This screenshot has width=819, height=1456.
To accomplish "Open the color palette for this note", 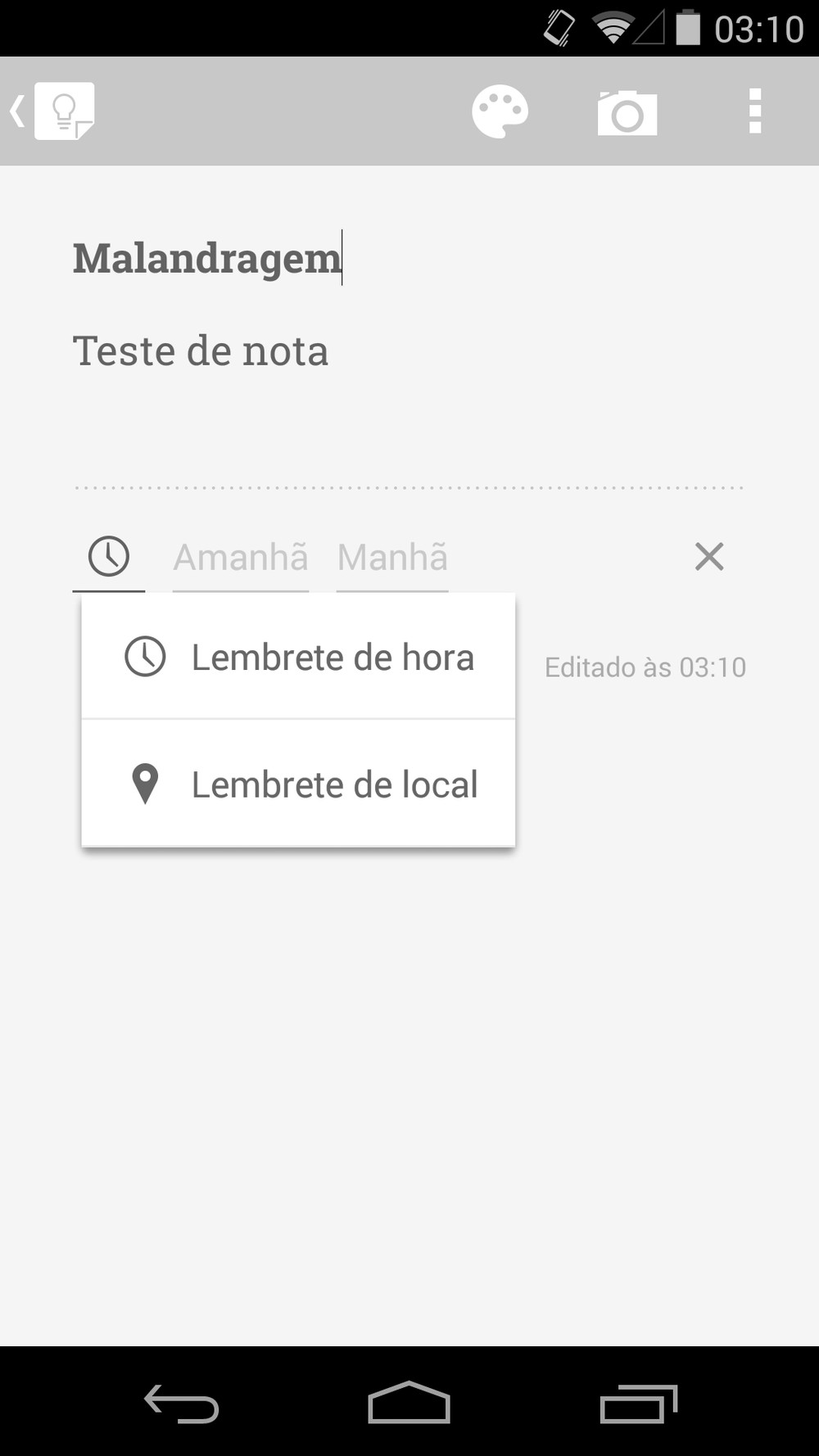I will tap(500, 111).
